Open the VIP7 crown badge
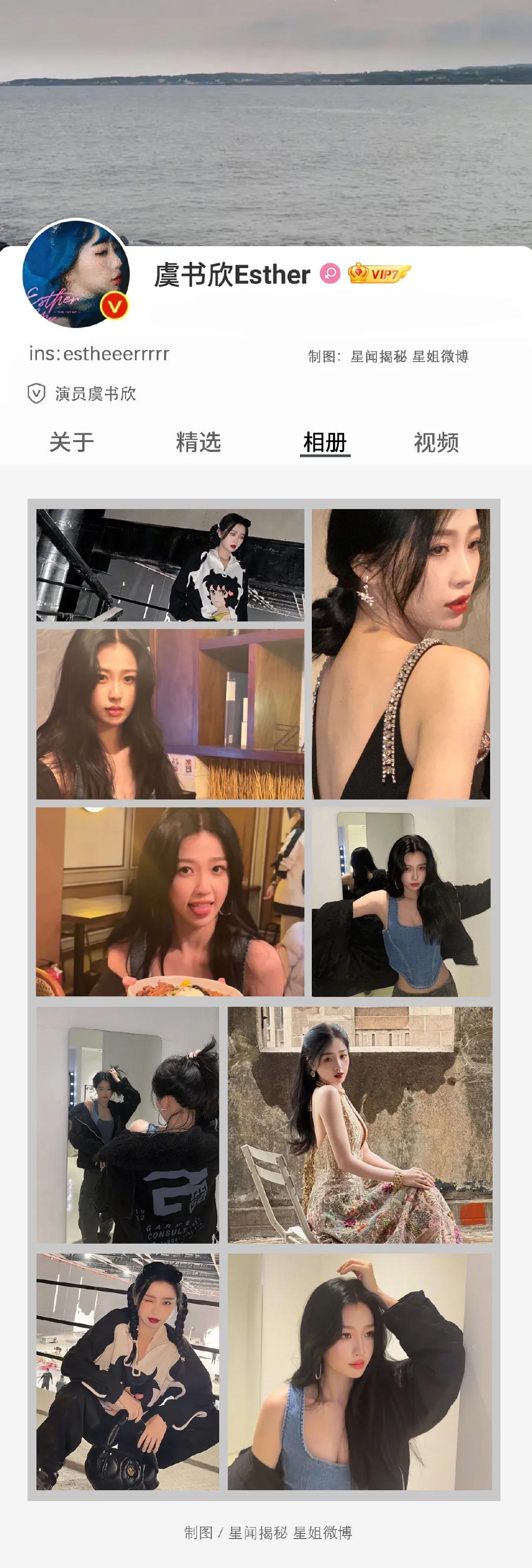 [381, 274]
